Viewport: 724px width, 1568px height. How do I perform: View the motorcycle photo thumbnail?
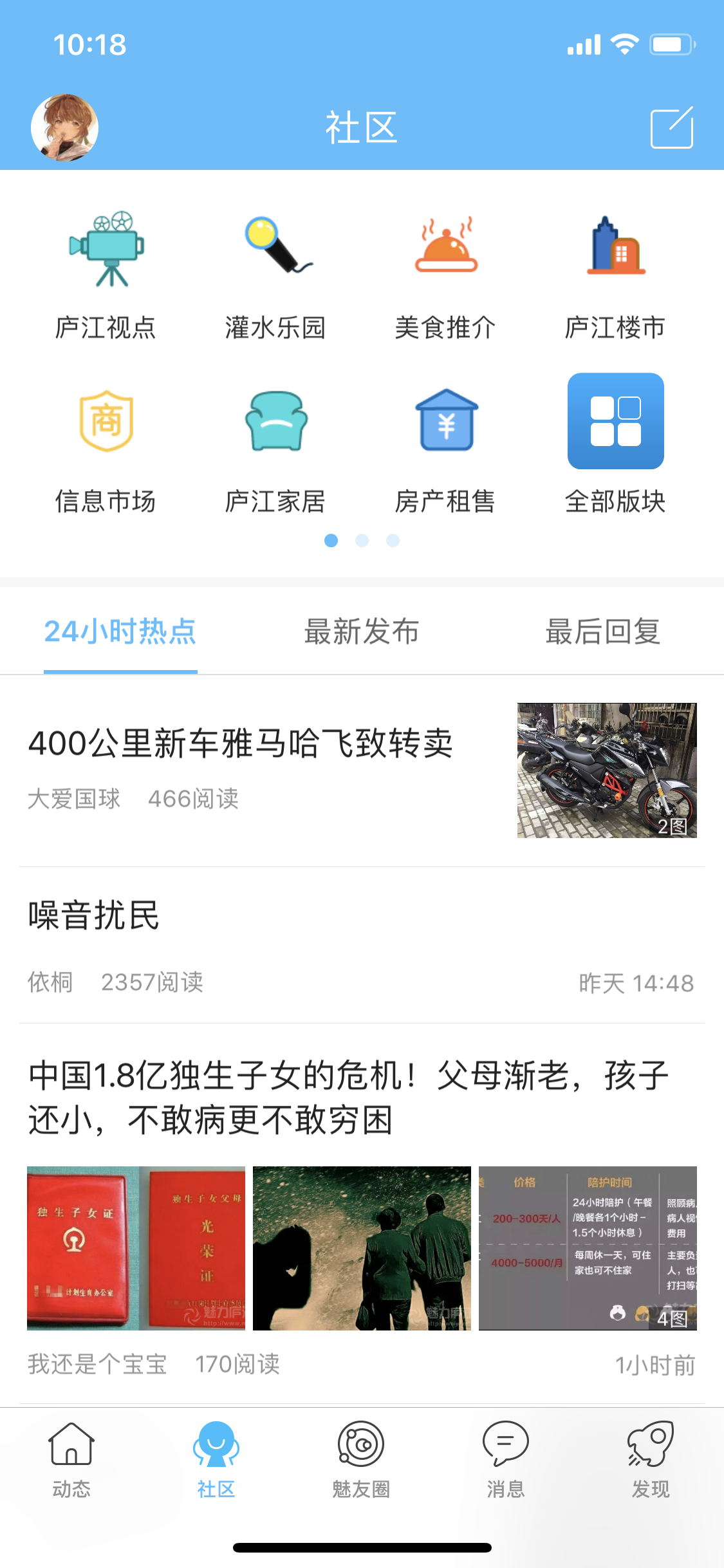(606, 769)
